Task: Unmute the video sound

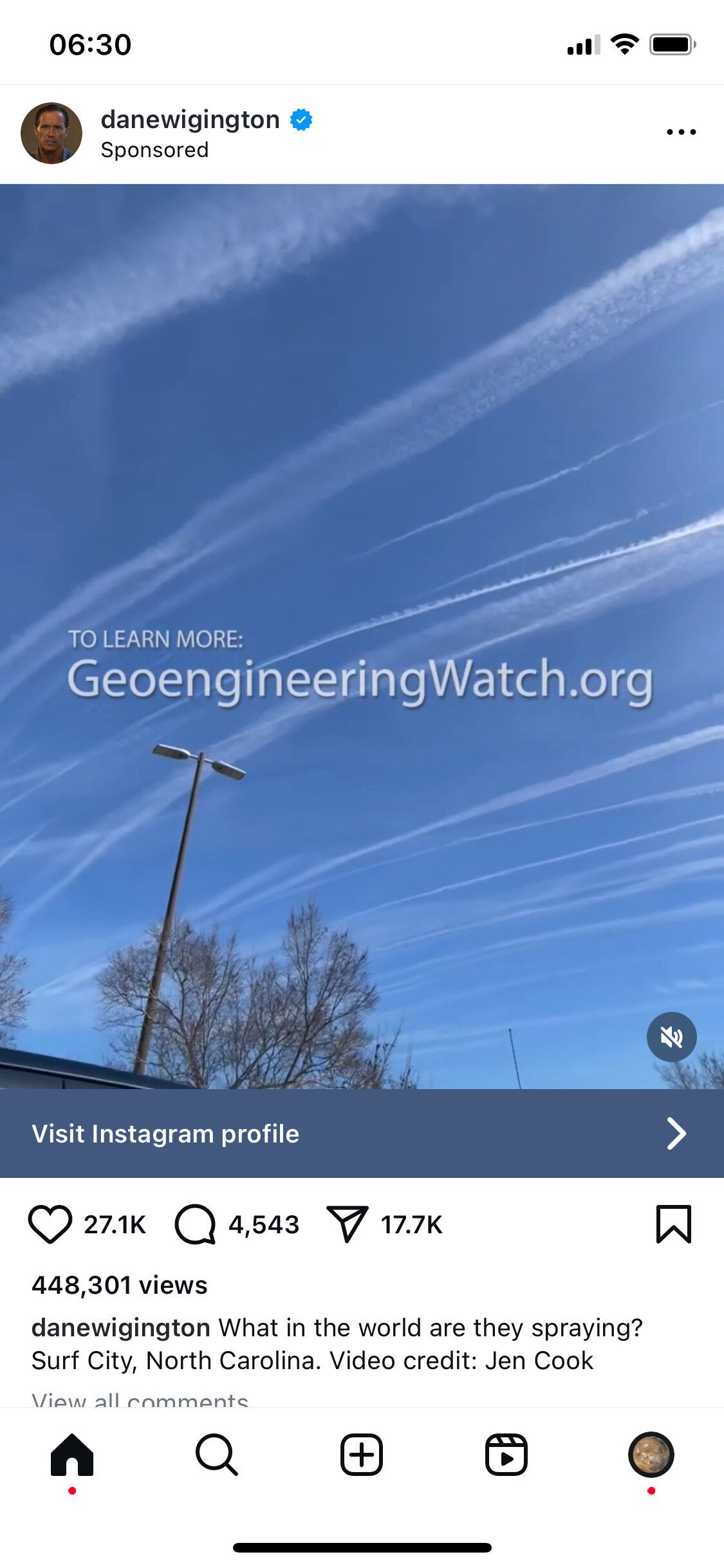Action: [x=671, y=1037]
